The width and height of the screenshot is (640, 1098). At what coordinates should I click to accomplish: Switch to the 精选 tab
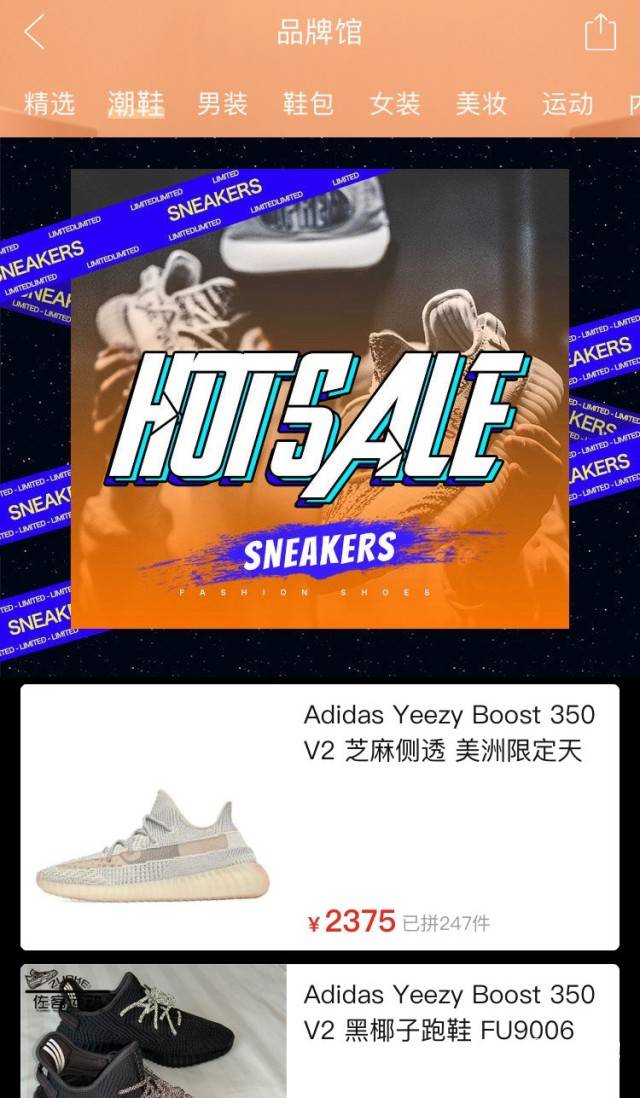(50, 104)
